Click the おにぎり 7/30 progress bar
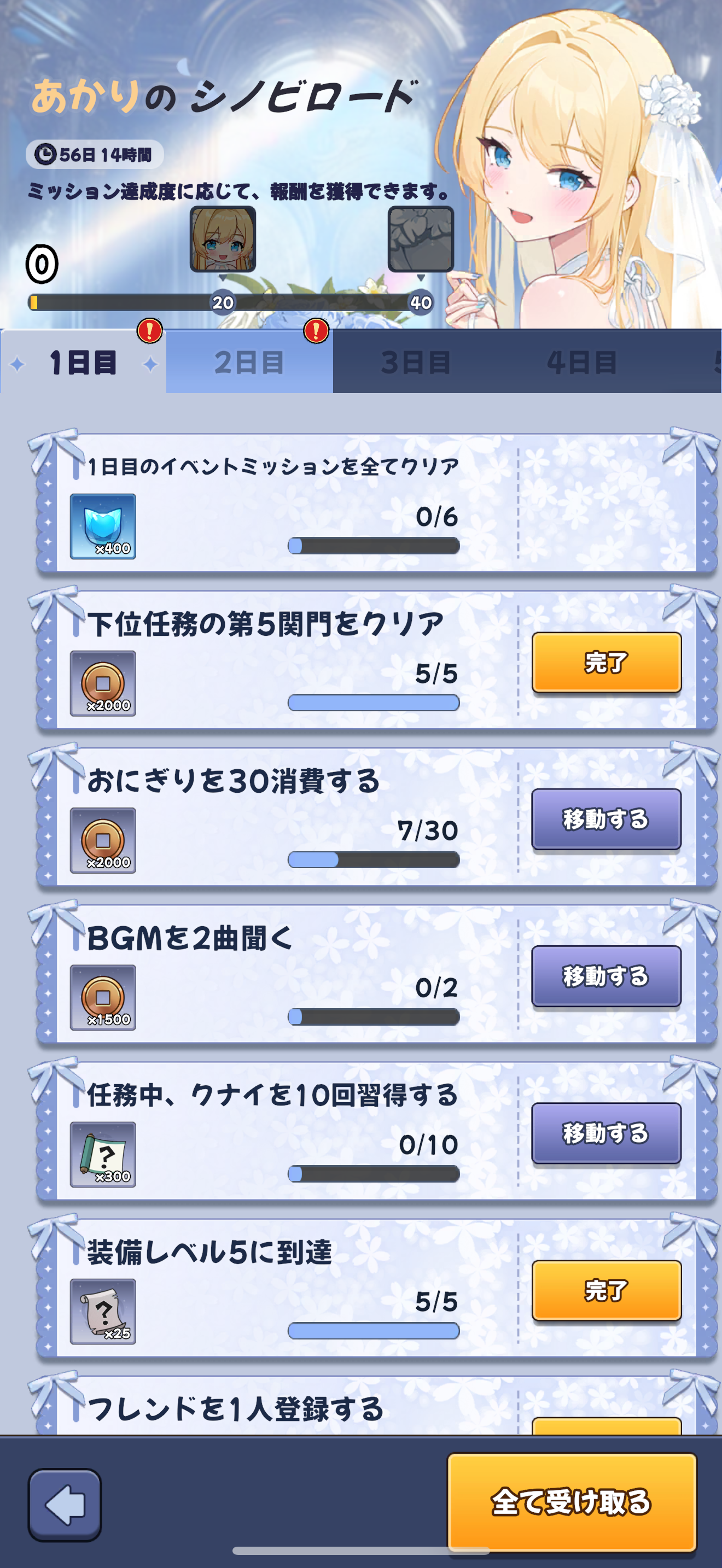This screenshot has width=722, height=1568. (x=373, y=858)
